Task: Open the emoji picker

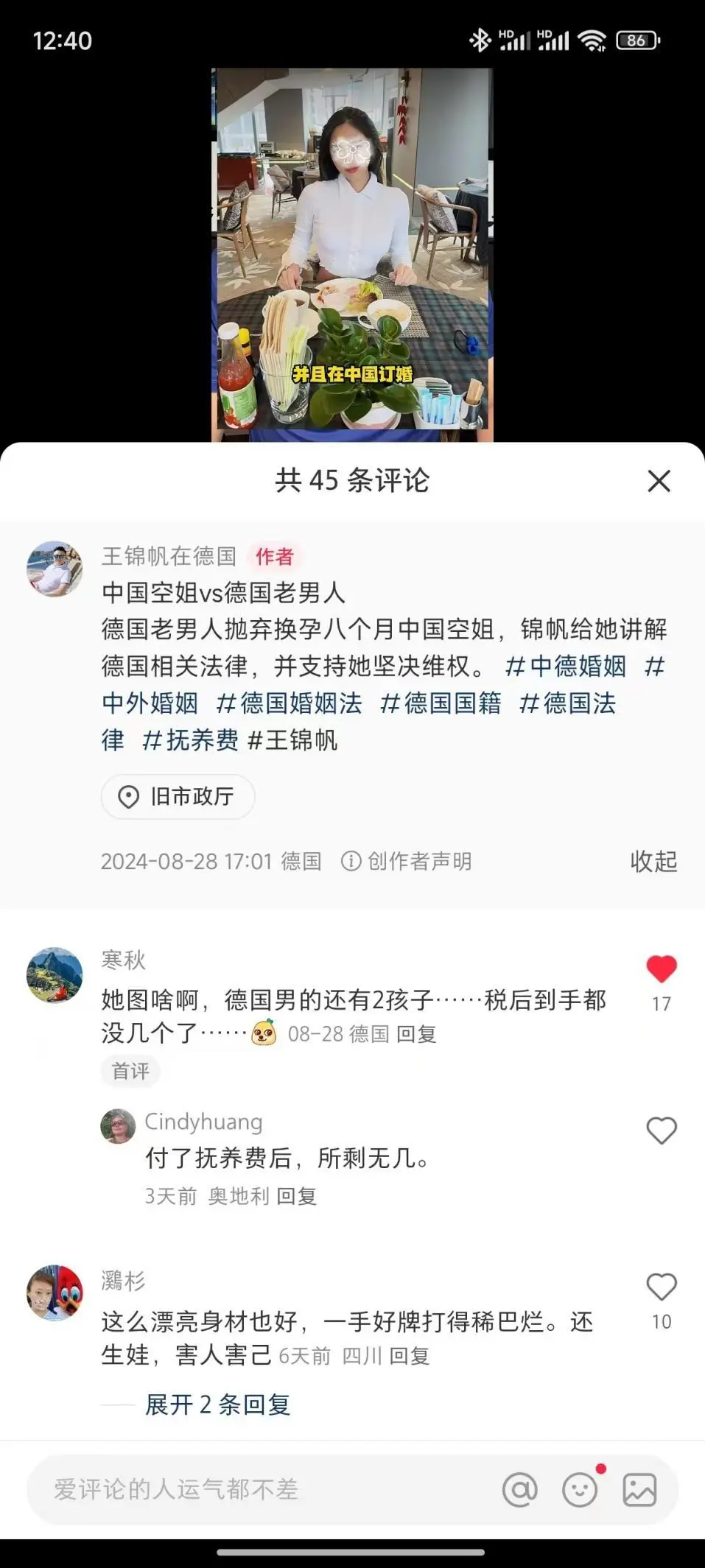Action: (x=580, y=1490)
